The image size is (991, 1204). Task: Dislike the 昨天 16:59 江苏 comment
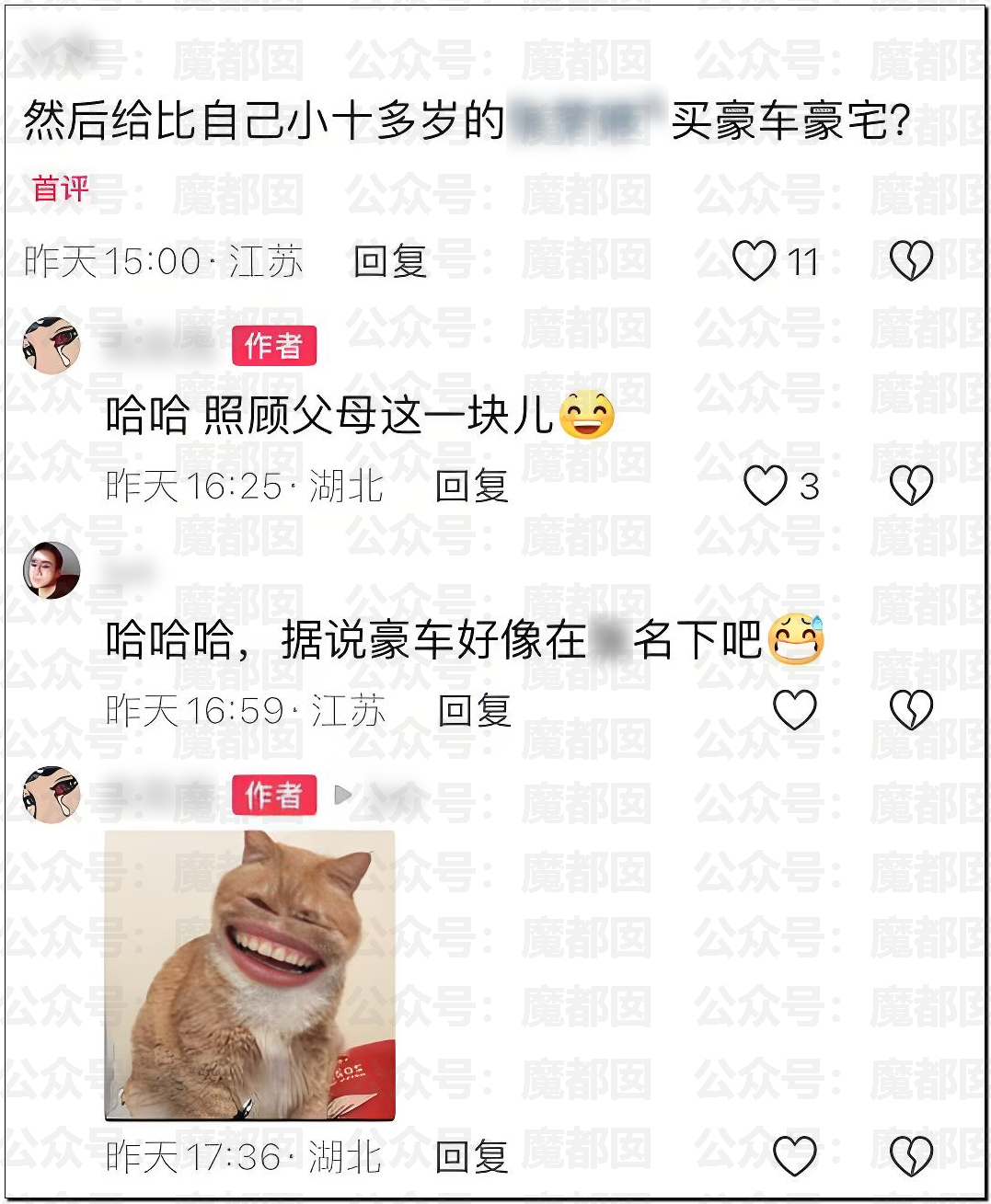tap(911, 710)
